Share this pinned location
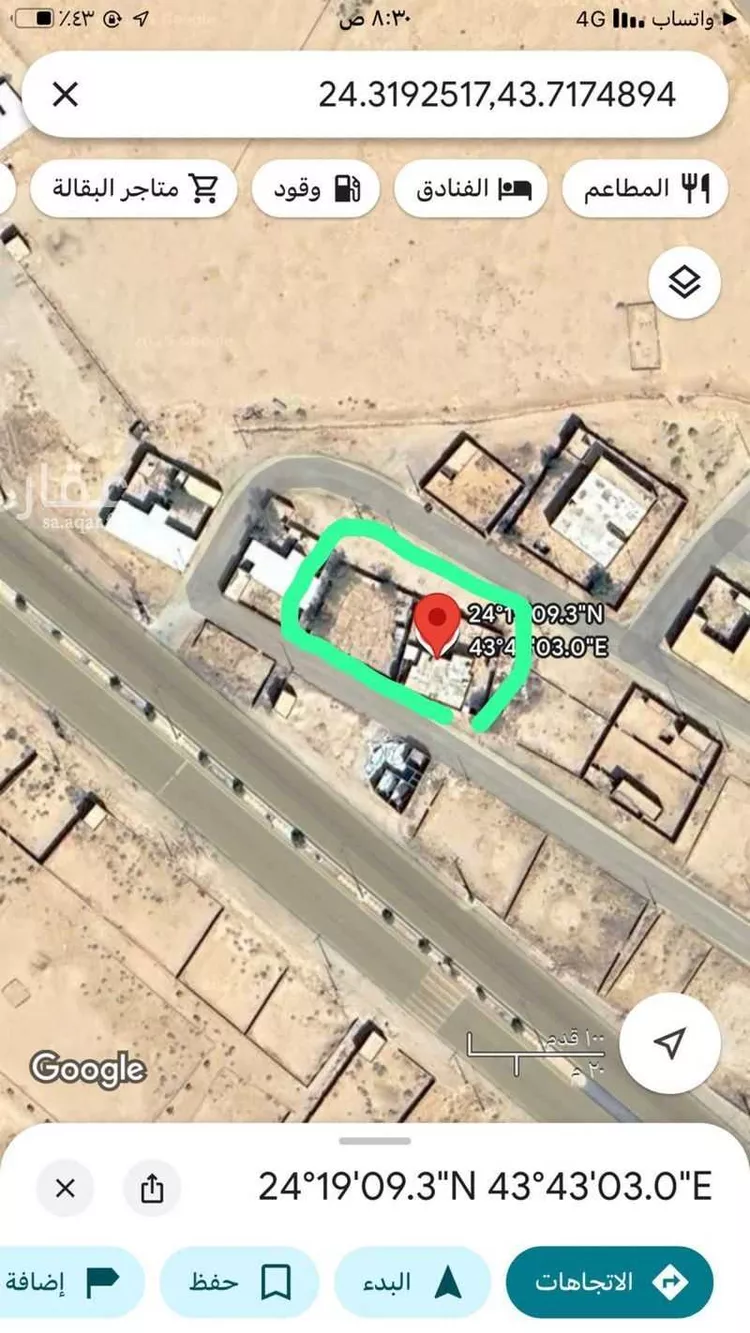Viewport: 750px width, 1333px height. 151,1188
